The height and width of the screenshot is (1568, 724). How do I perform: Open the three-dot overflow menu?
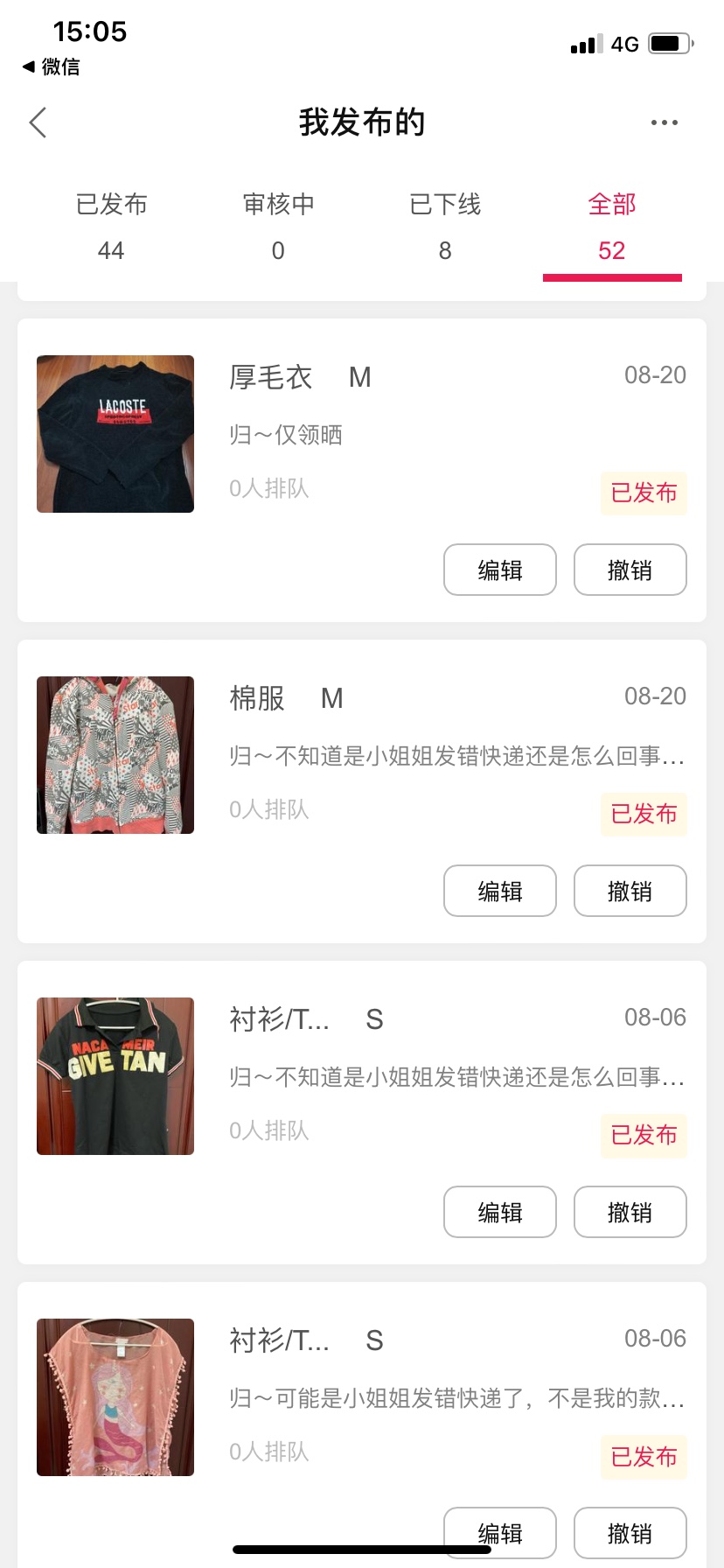664,123
